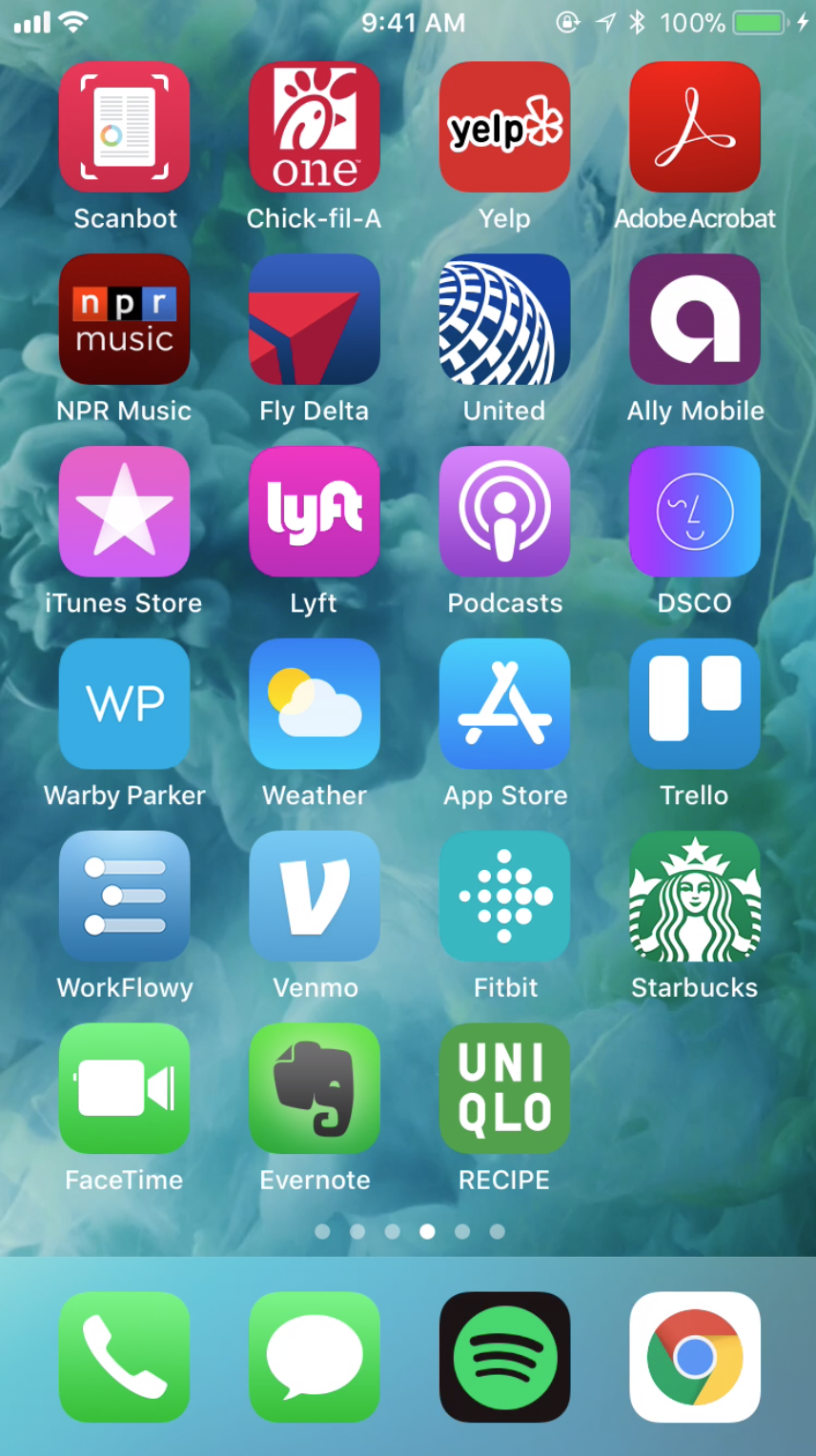
Task: Tap the Ally Mobile app icon
Action: point(695,319)
